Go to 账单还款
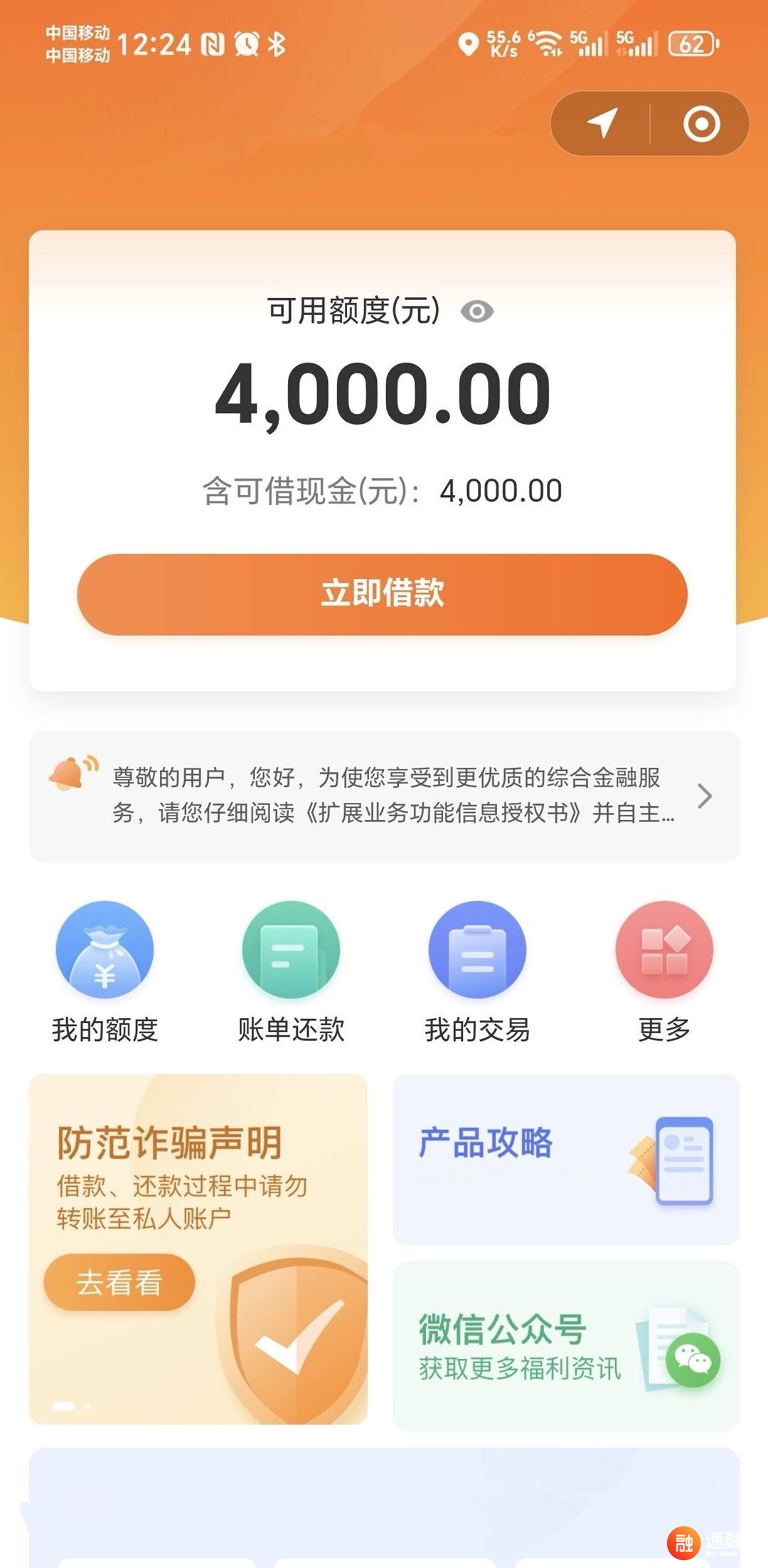The image size is (768, 1568). click(291, 971)
